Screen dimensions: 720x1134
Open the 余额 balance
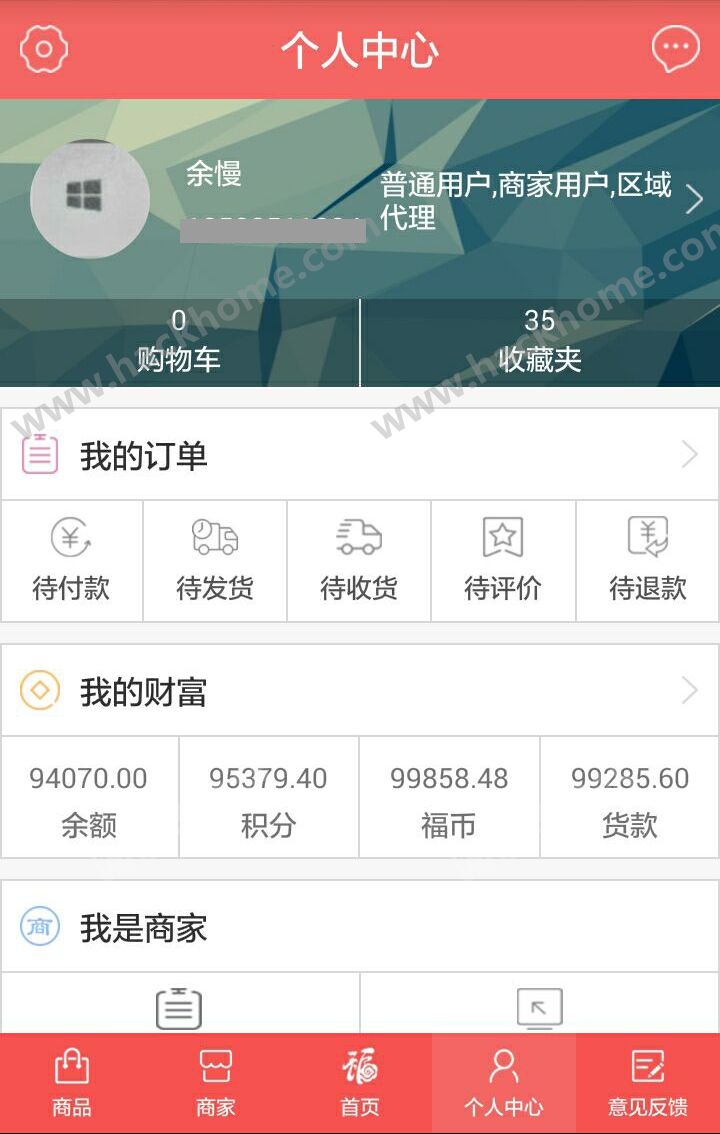[89, 798]
